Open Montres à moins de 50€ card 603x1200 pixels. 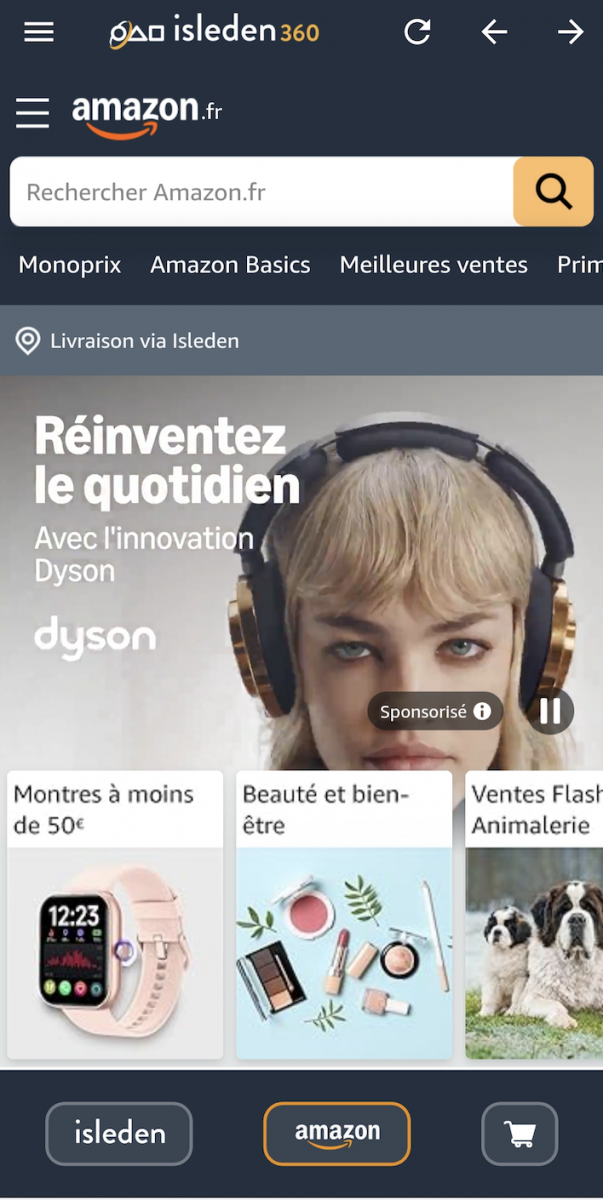pos(115,915)
